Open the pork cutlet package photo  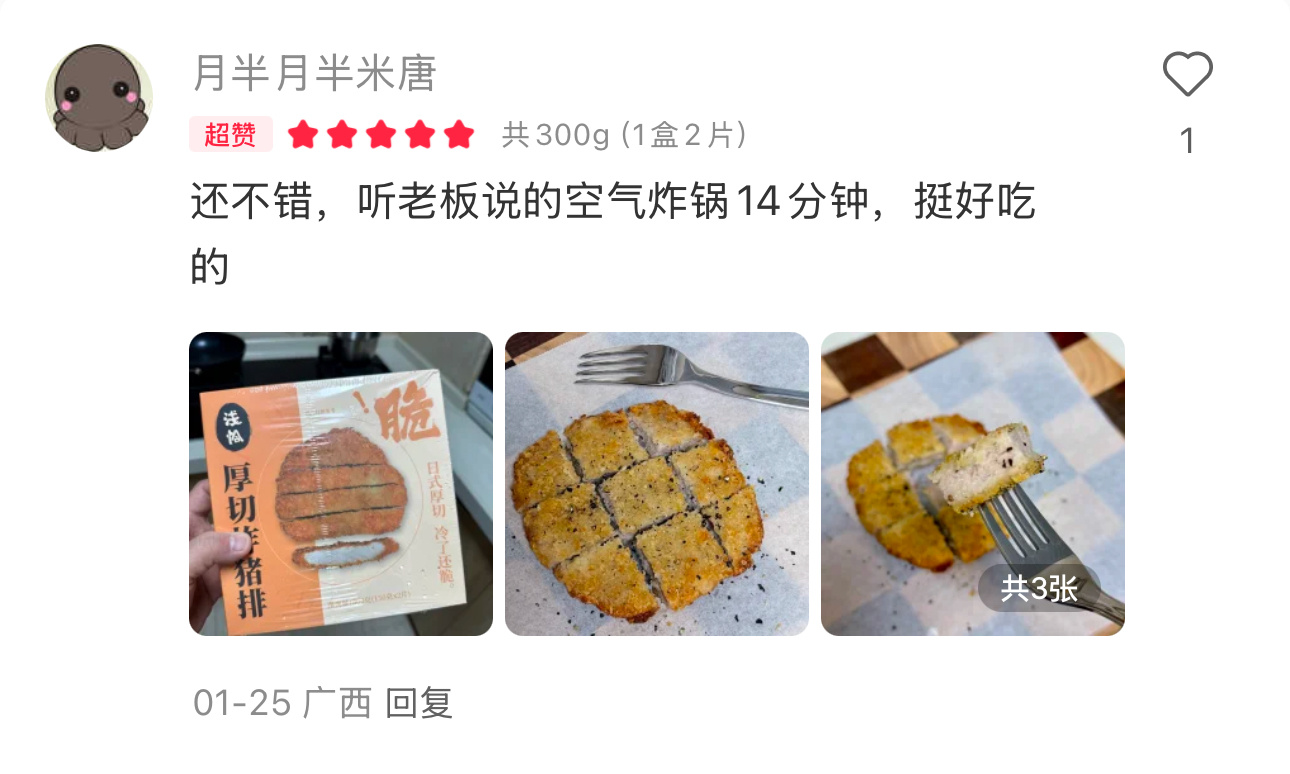pos(341,484)
